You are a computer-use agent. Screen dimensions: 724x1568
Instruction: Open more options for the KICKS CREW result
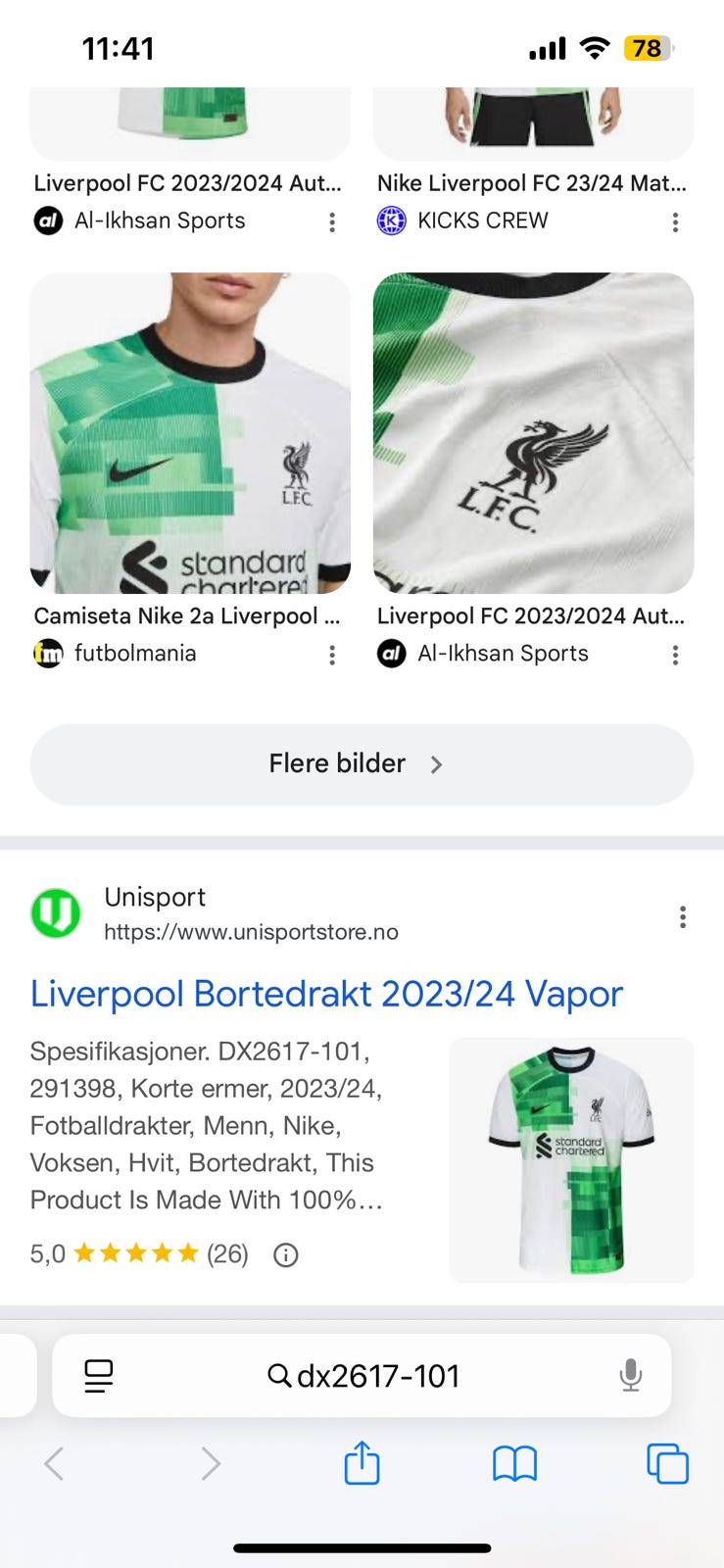[x=675, y=222]
